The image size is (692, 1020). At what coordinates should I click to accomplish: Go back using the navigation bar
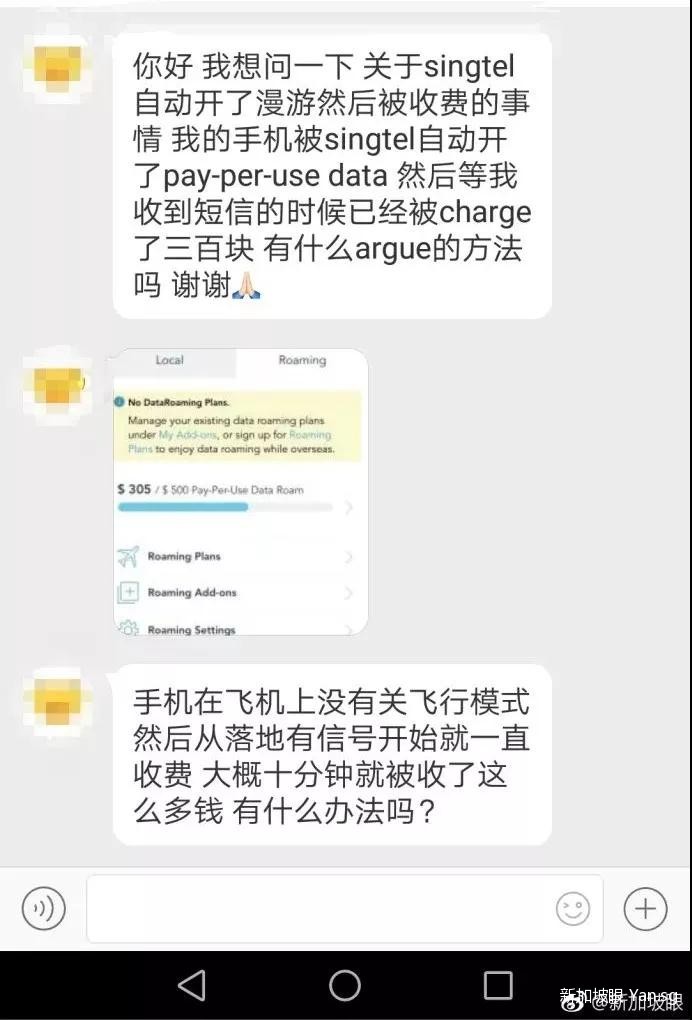(x=192, y=985)
